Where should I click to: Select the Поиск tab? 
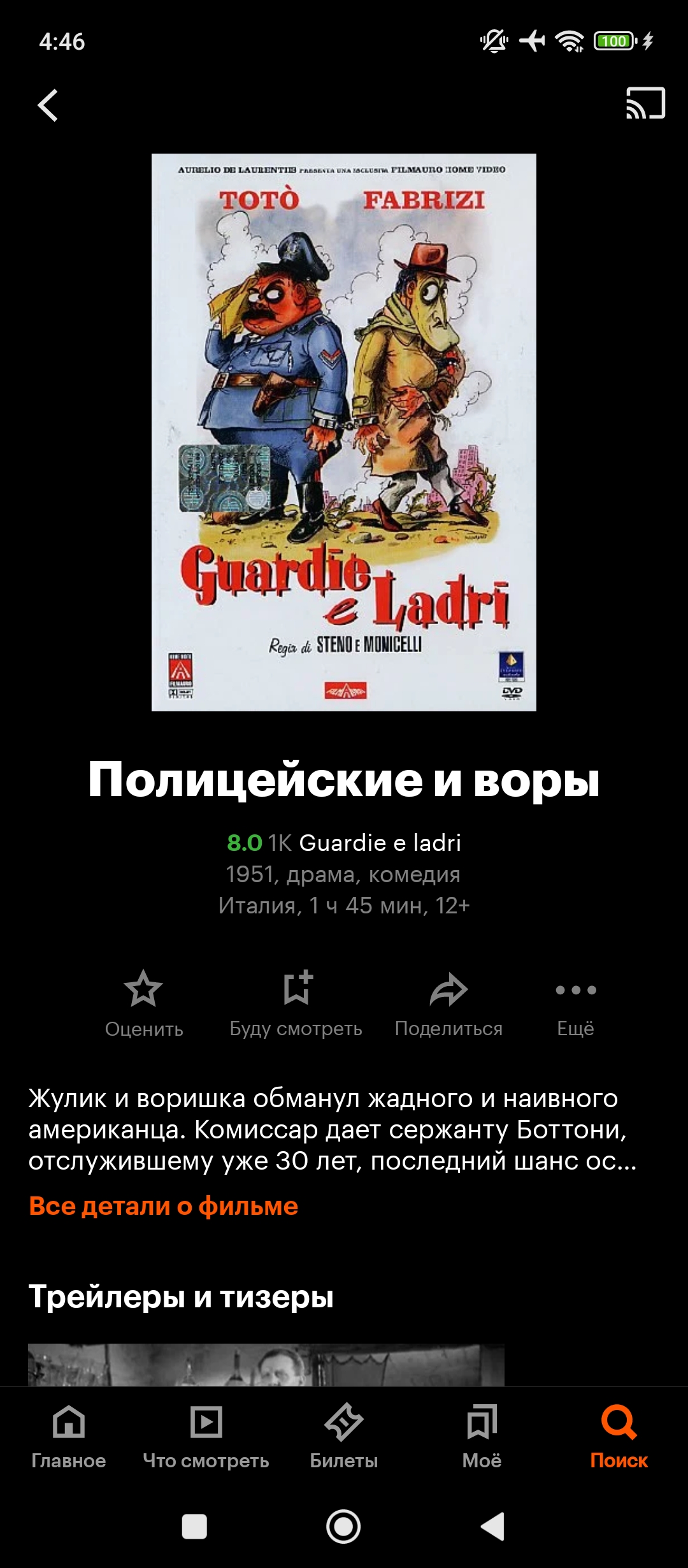click(619, 1435)
